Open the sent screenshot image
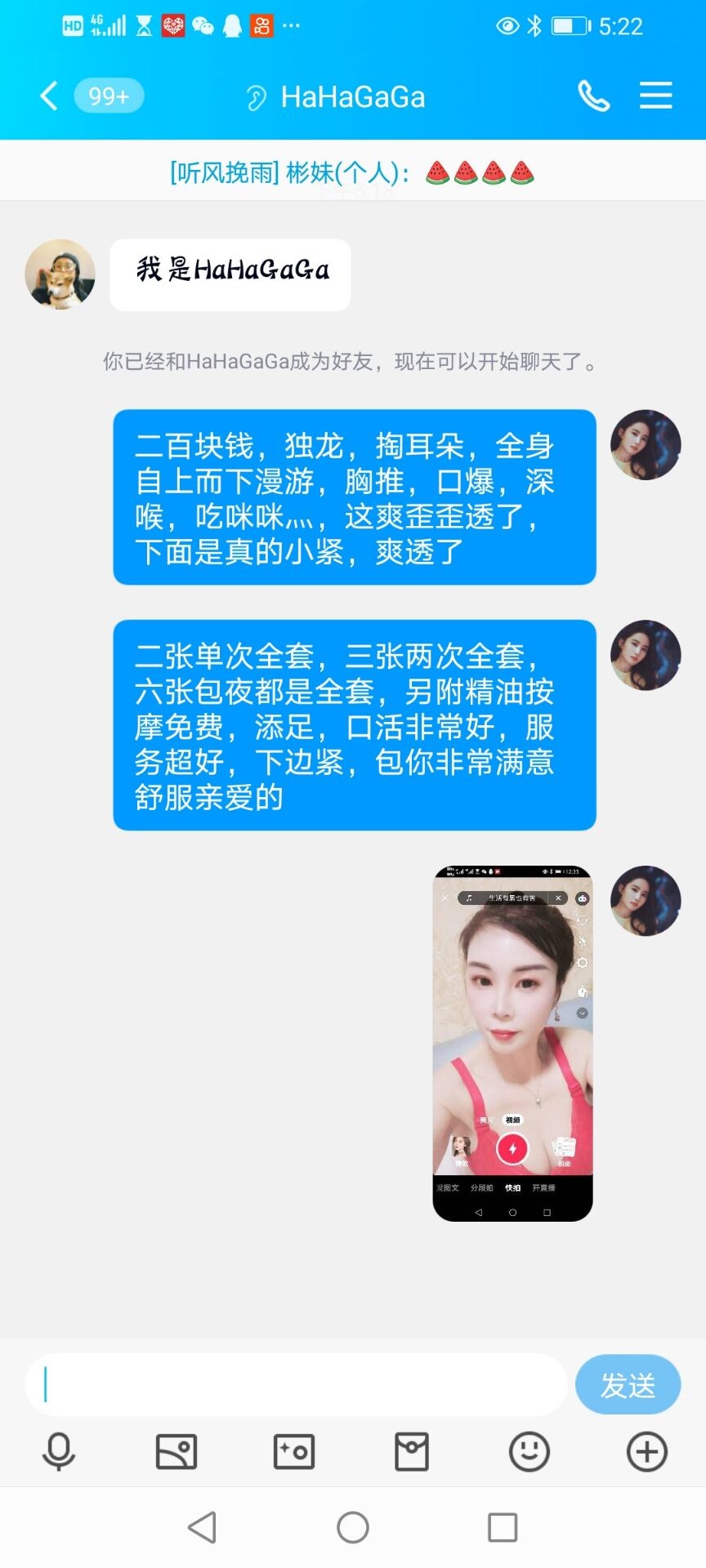This screenshot has height=1568, width=706. 512,1043
